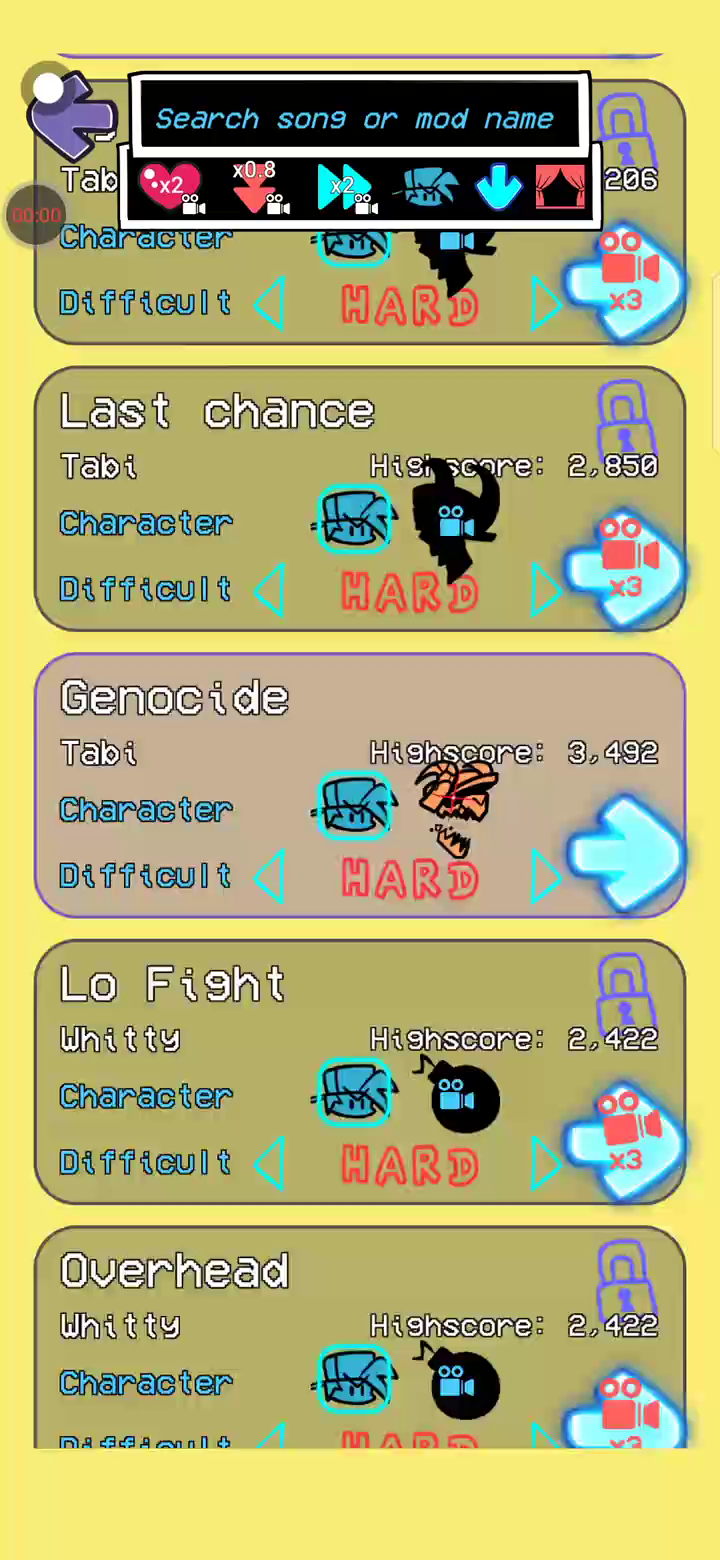This screenshot has height=1560, width=720.
Task: Select next difficulty for Lo Fight
Action: [x=546, y=1162]
